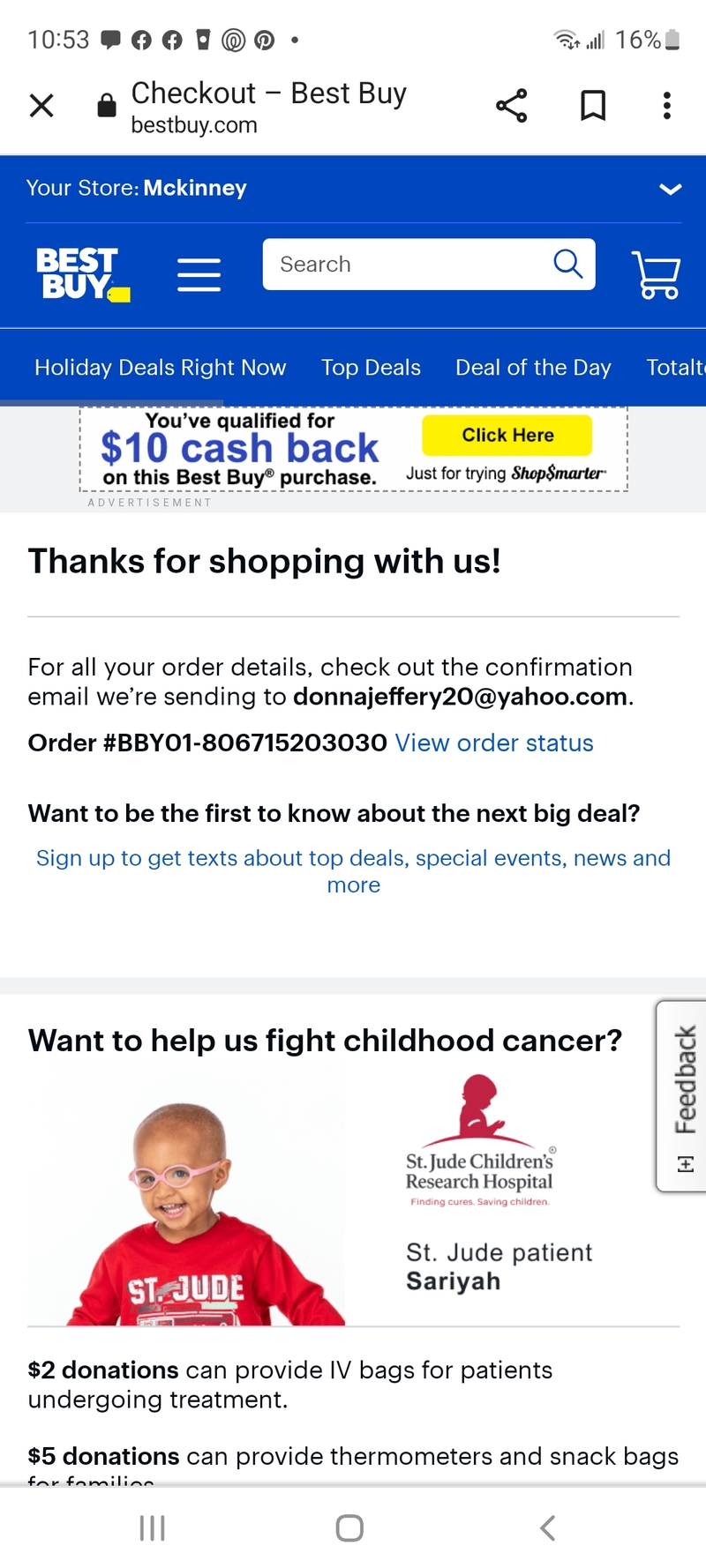Click Here for $10 cash back
Viewport: 706px width, 1568px height.
click(507, 436)
